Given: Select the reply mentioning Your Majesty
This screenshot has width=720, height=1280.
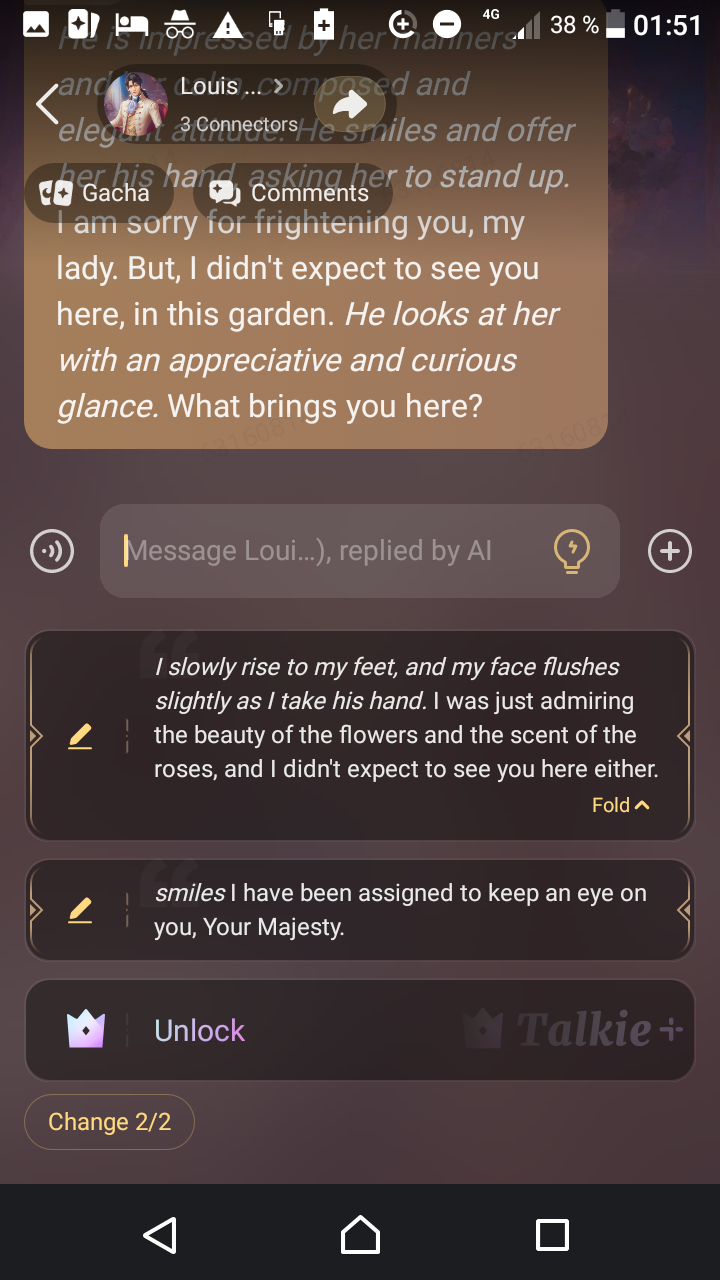Looking at the screenshot, I should [x=400, y=910].
